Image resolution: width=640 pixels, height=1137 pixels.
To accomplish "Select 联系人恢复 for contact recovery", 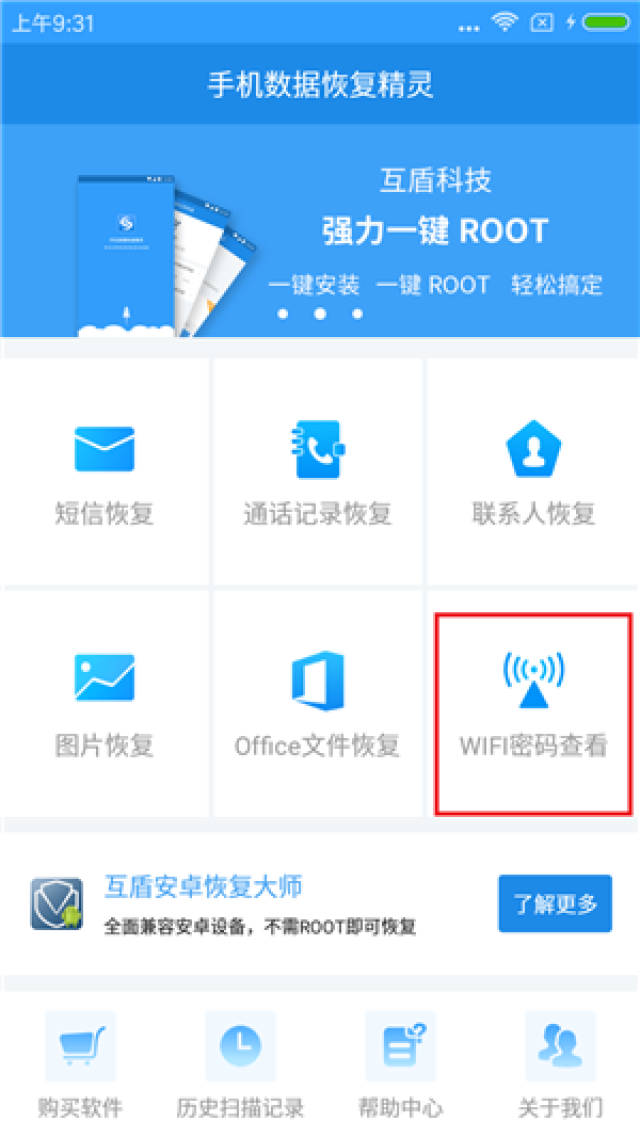I will 533,471.
